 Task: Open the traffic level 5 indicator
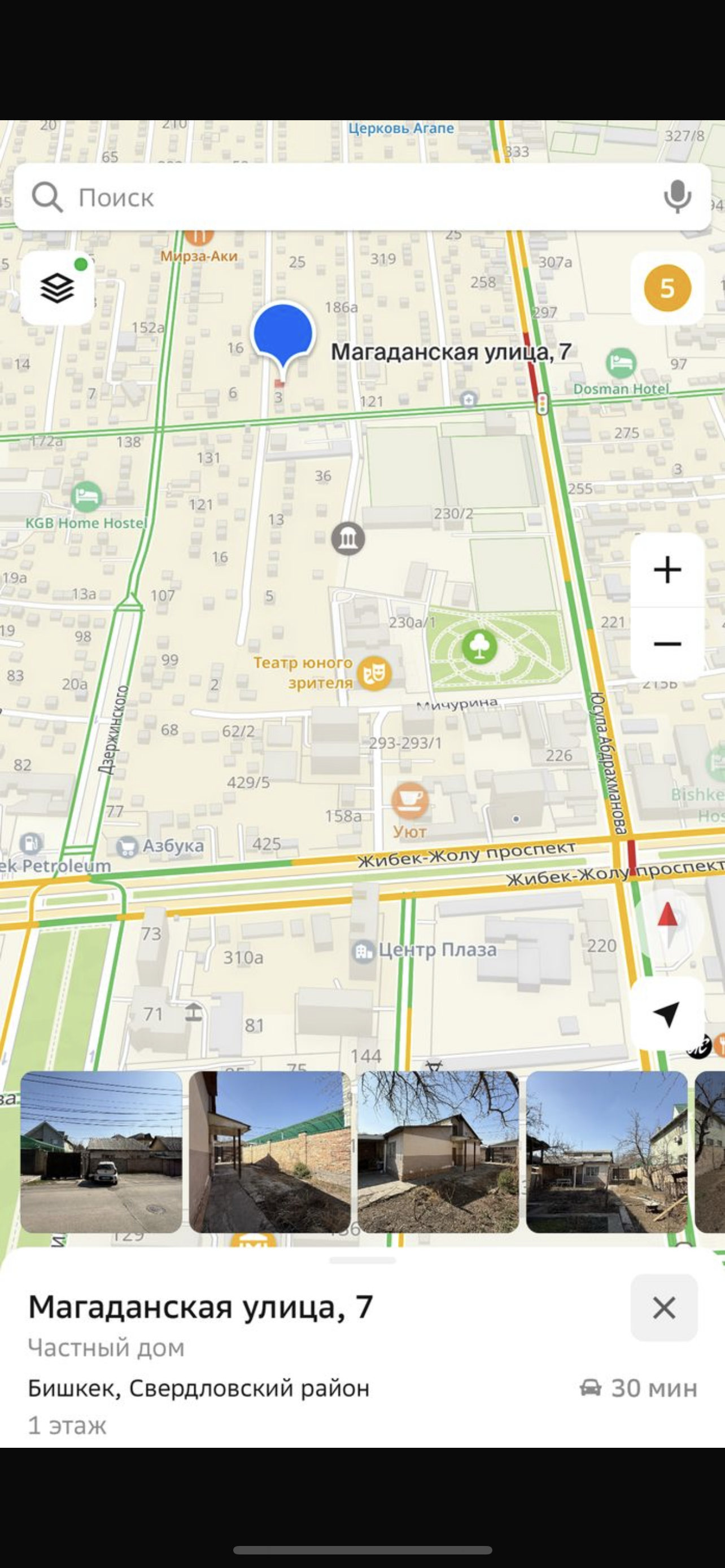[x=667, y=288]
